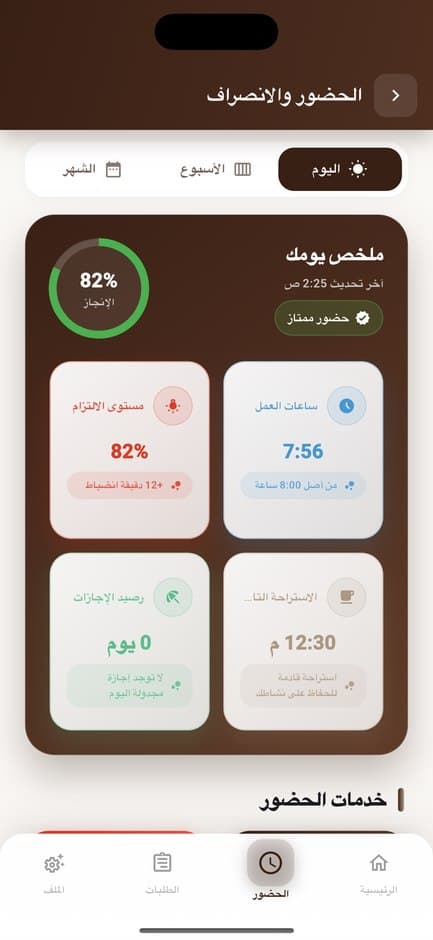The height and width of the screenshot is (940, 433).
Task: Open the الملف settings tab
Action: pos(54,874)
